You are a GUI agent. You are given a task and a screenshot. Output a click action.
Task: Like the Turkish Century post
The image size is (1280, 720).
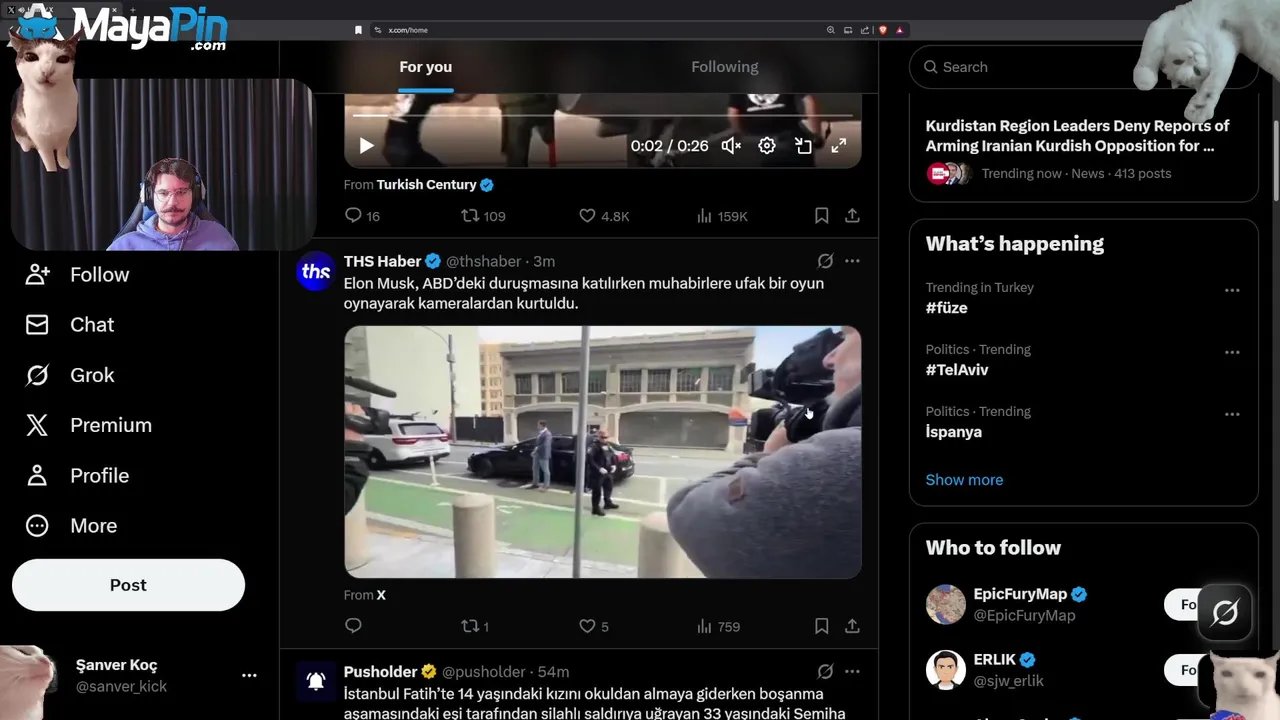[x=588, y=216]
